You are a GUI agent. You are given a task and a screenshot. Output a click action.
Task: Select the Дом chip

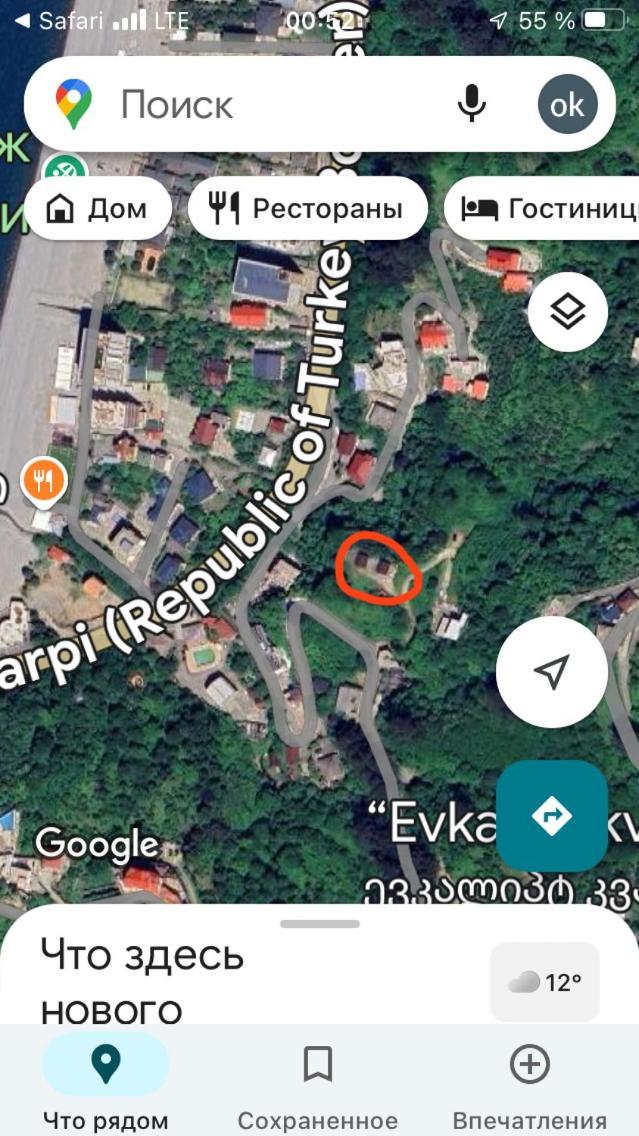pyautogui.click(x=97, y=208)
